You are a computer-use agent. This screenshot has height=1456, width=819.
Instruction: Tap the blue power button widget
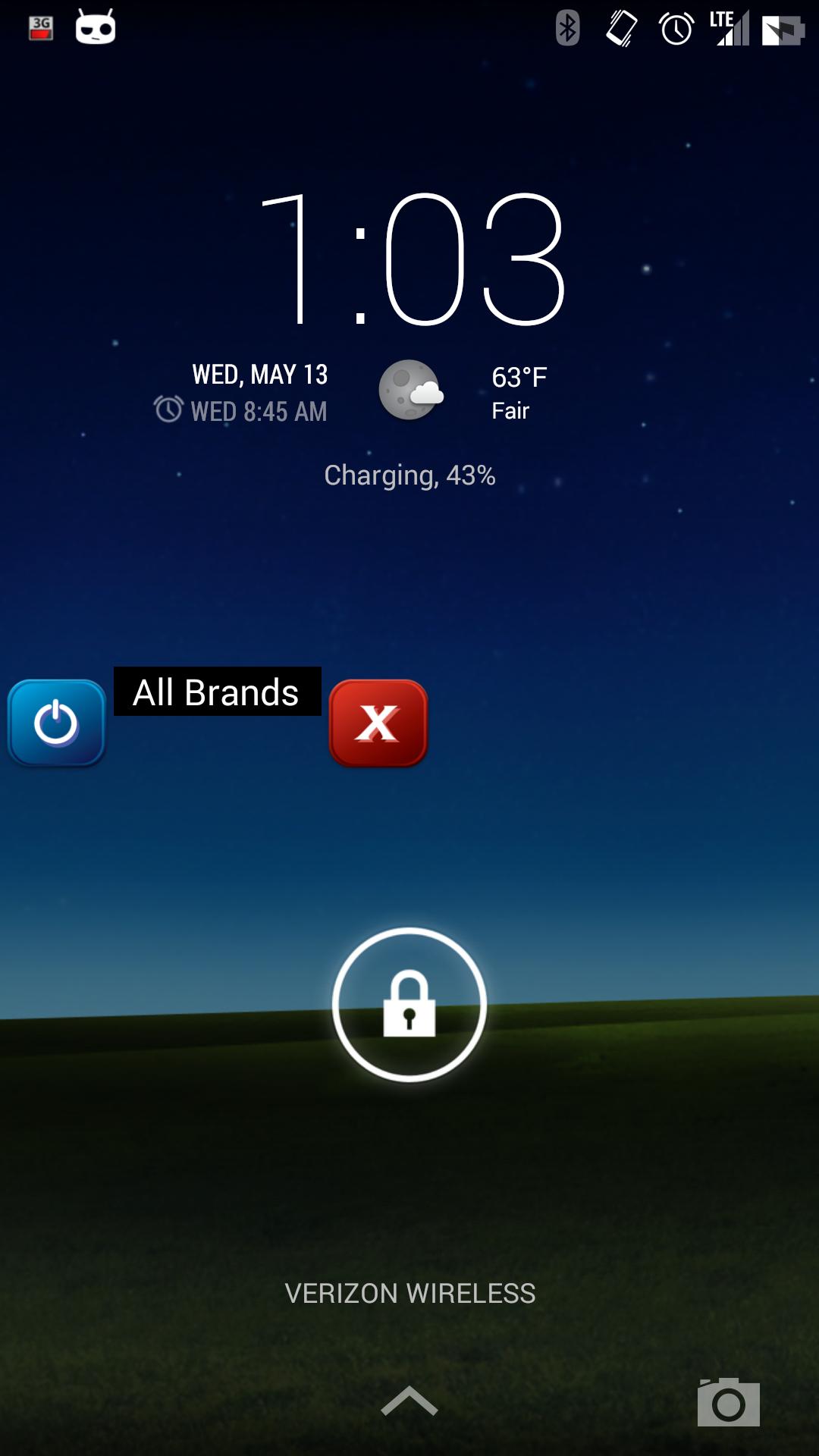tap(57, 723)
